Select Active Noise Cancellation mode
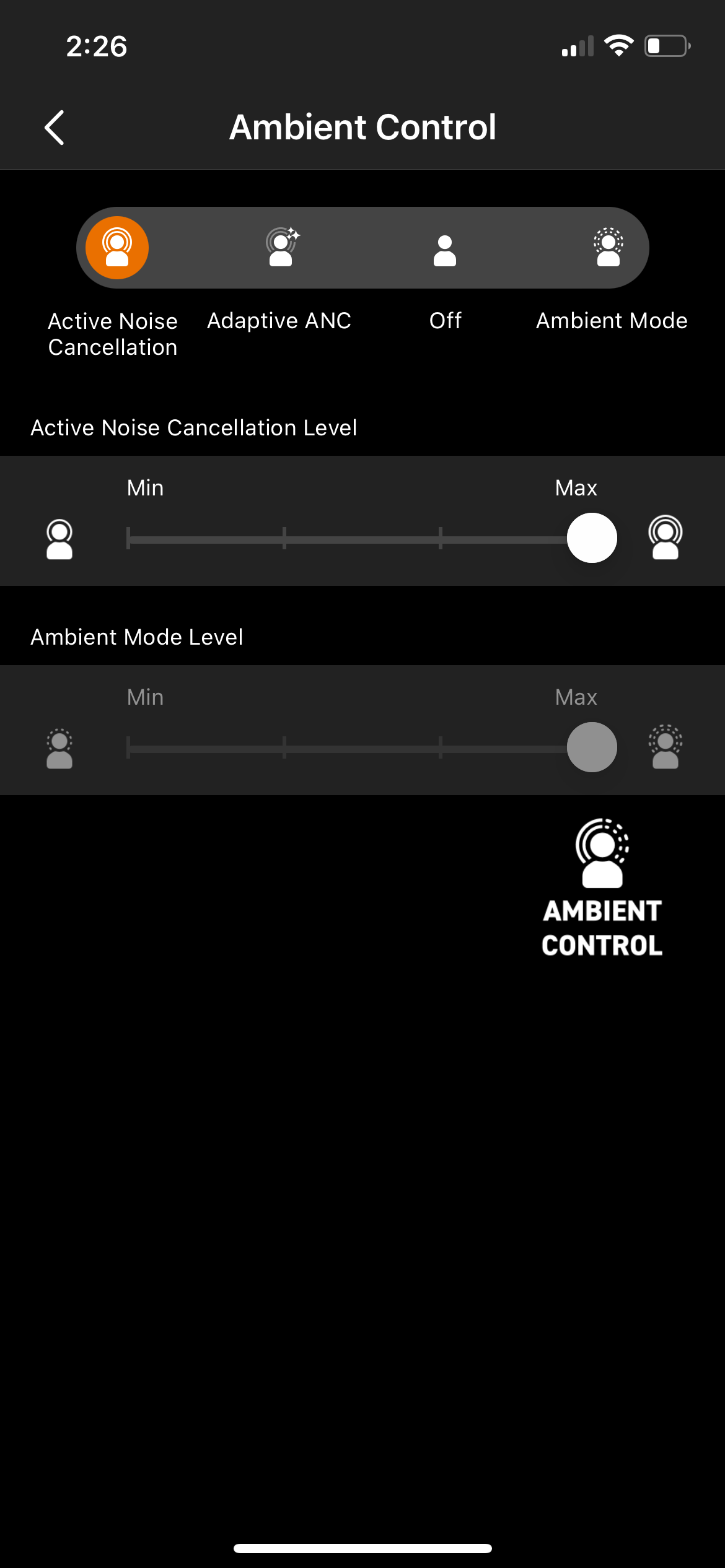Screen dimensions: 725x1568 [117, 248]
